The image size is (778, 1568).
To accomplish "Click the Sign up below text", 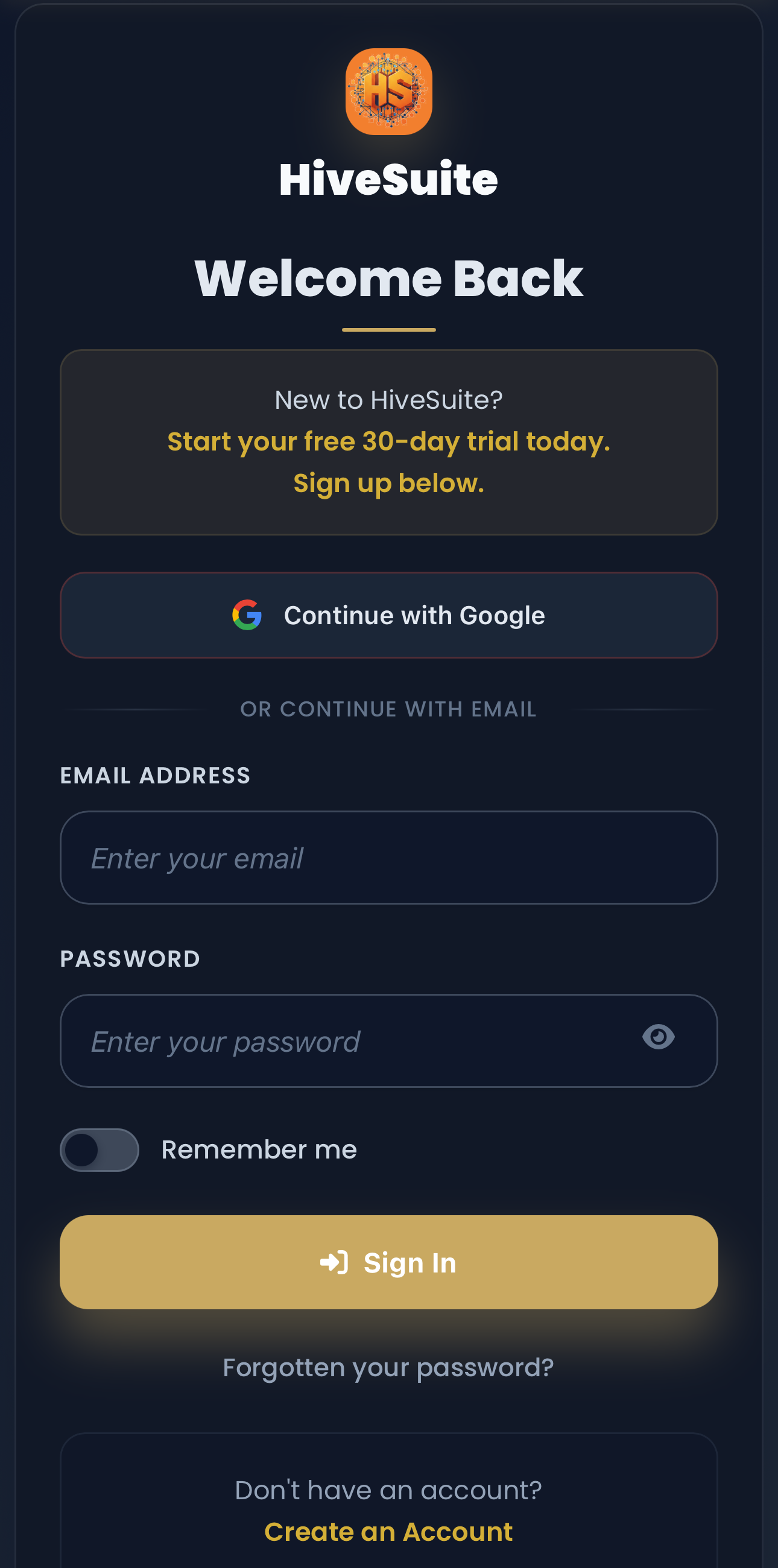I will (x=389, y=482).
